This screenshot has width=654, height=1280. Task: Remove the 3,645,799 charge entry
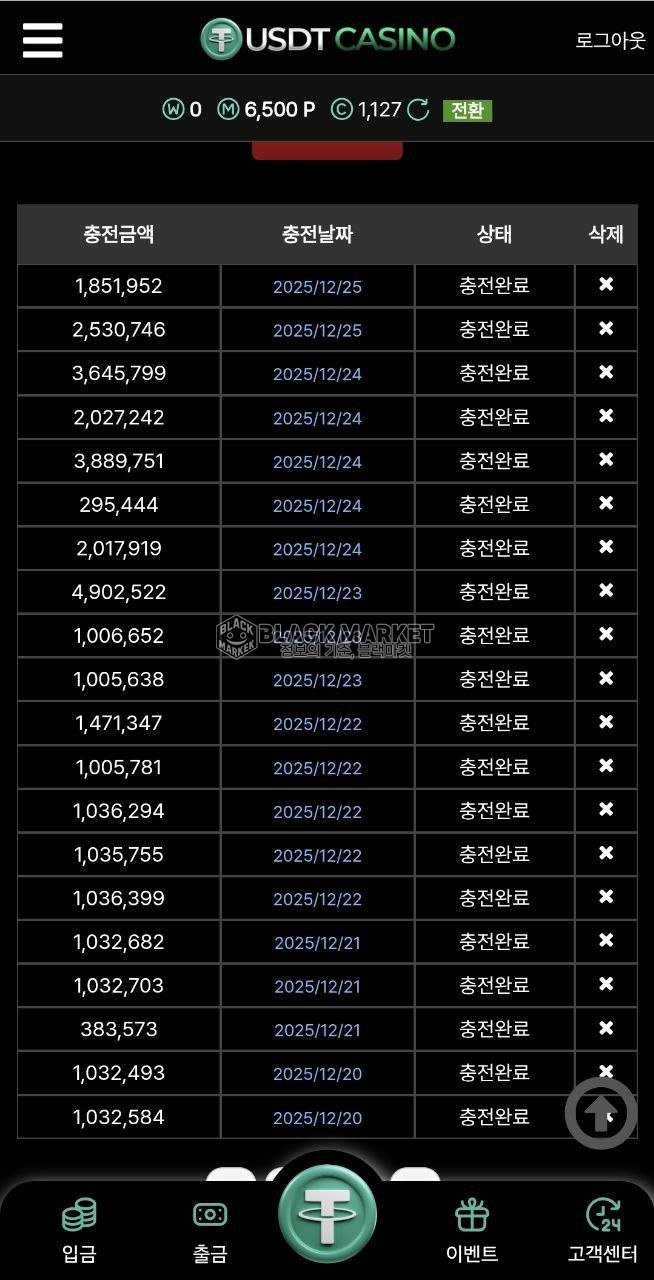[606, 373]
